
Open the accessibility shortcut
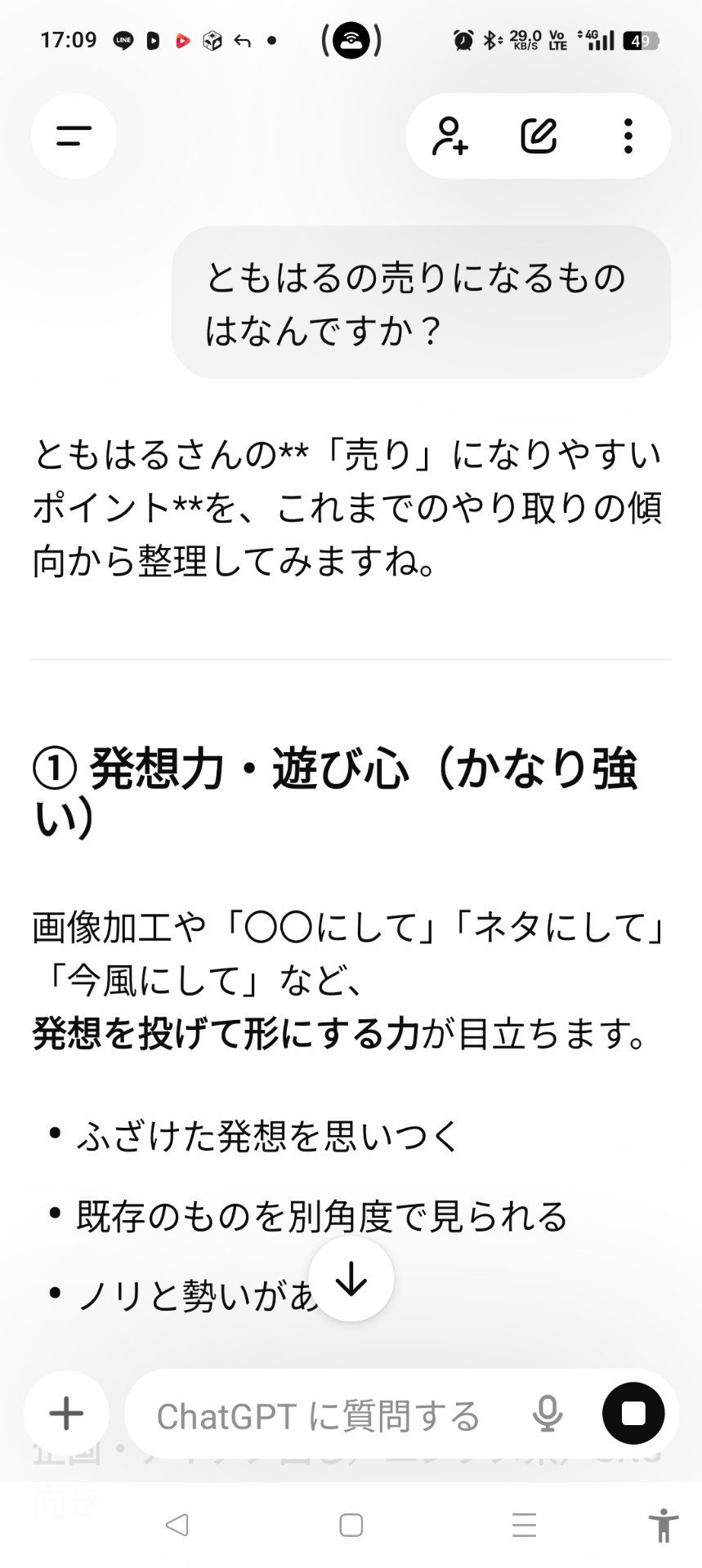(x=663, y=1525)
